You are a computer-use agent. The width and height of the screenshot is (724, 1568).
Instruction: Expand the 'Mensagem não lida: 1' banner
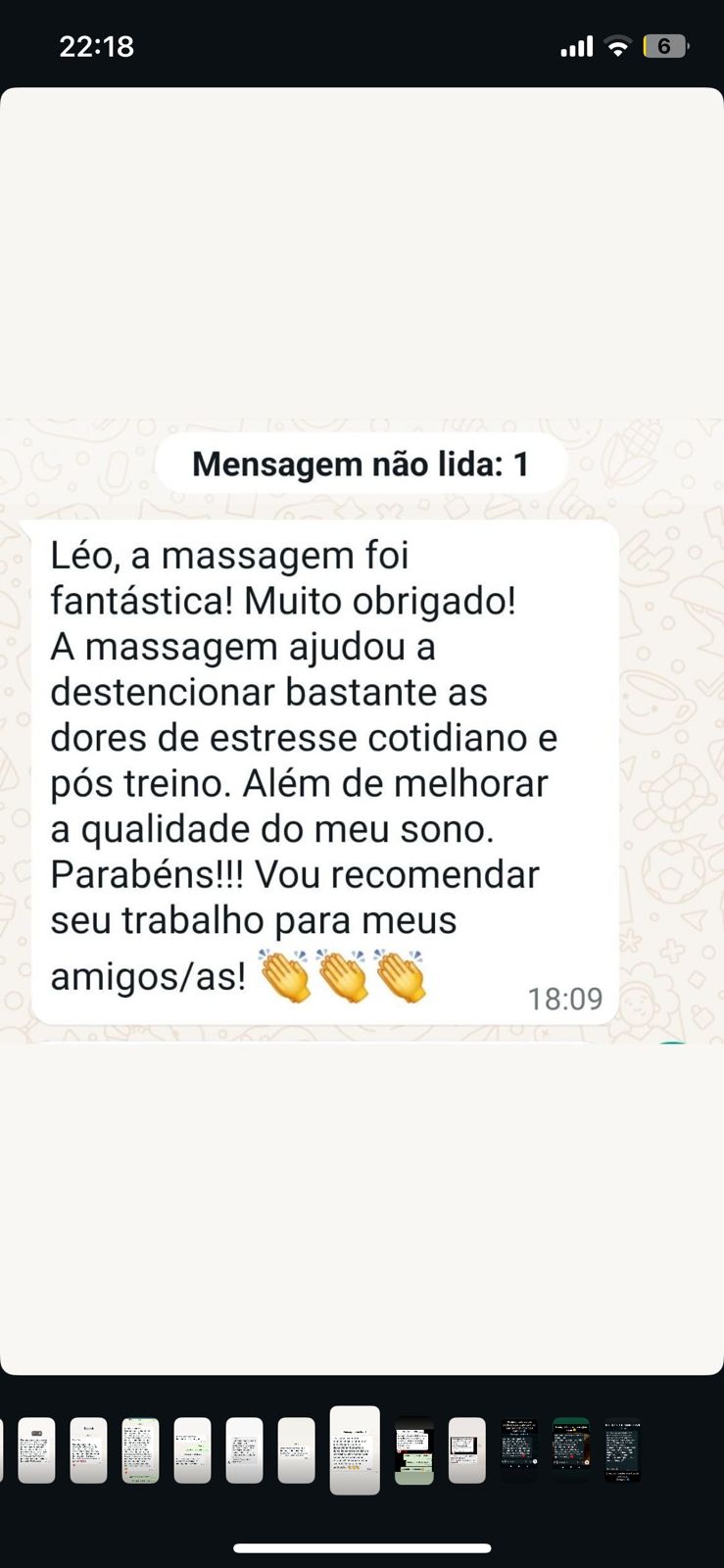point(362,464)
